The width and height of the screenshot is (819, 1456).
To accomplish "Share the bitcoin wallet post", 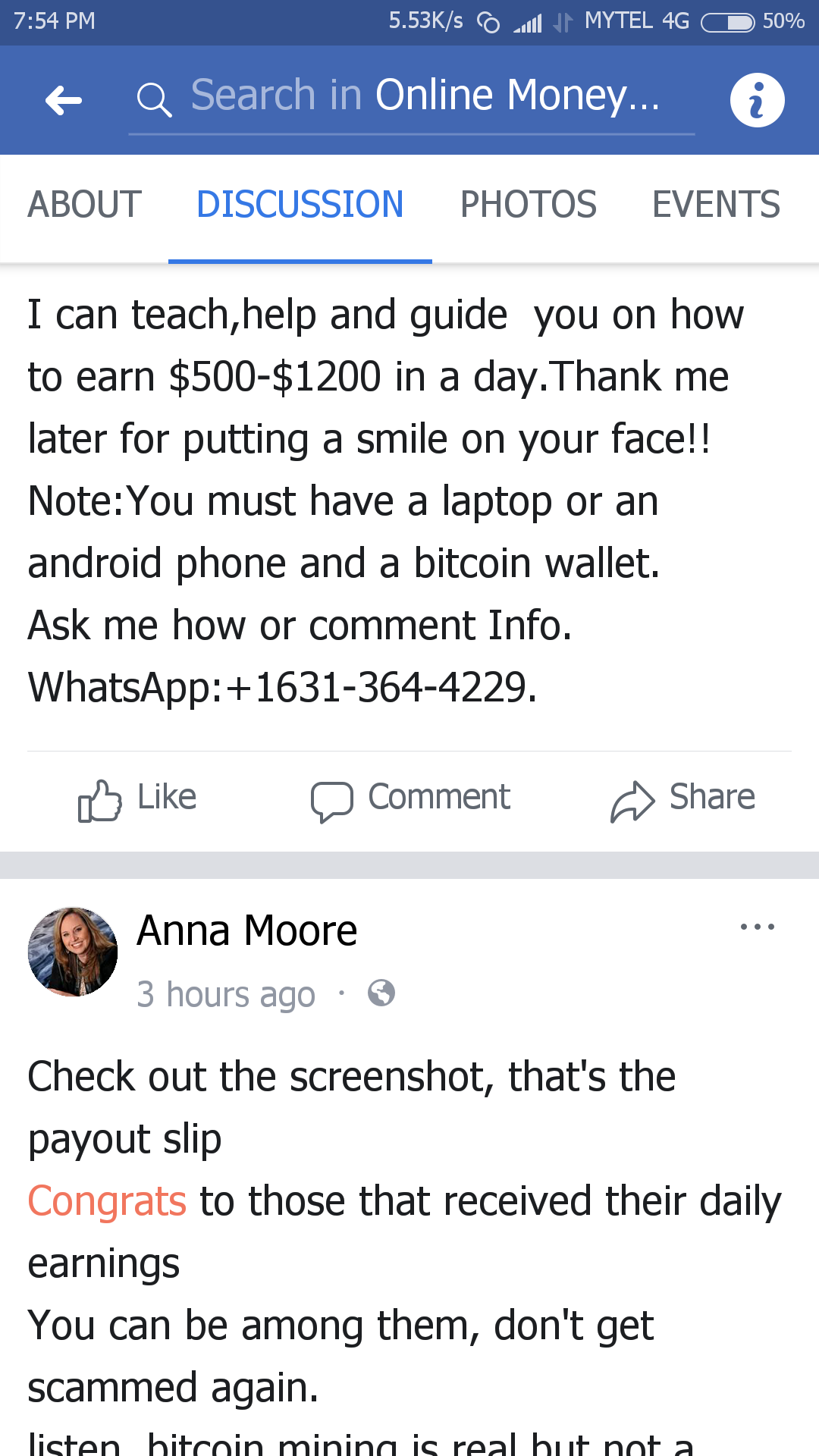I will pos(682,799).
